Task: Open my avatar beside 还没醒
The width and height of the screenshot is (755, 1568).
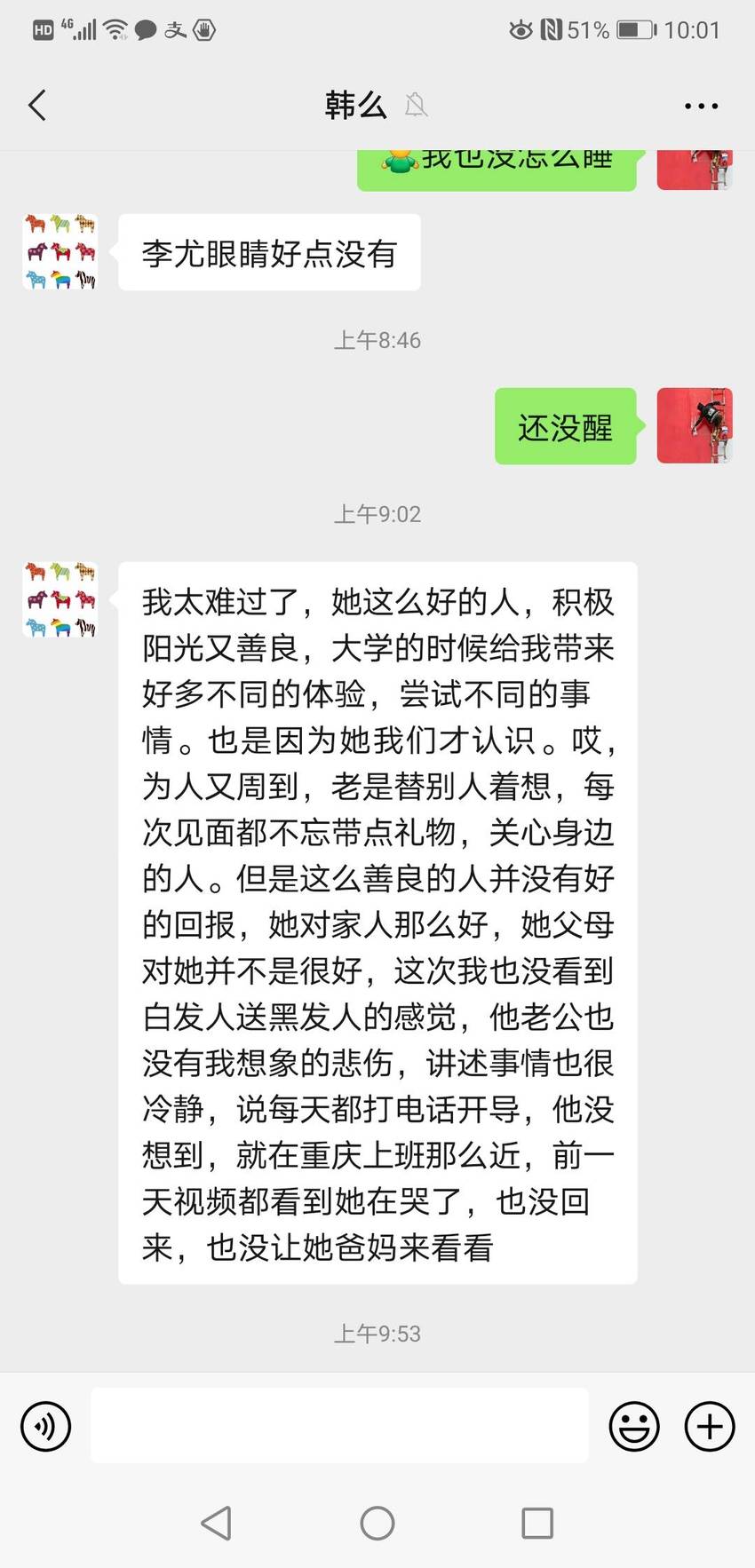Action: point(695,425)
